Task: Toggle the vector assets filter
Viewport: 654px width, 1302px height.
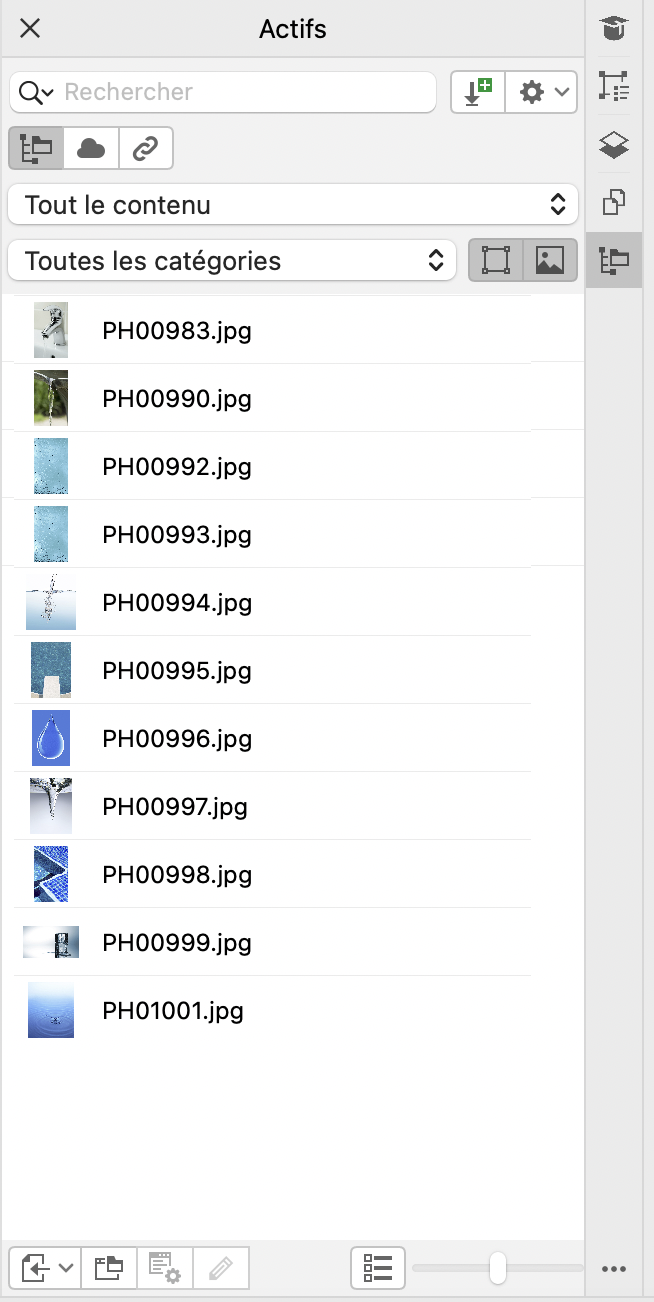Action: pos(496,261)
